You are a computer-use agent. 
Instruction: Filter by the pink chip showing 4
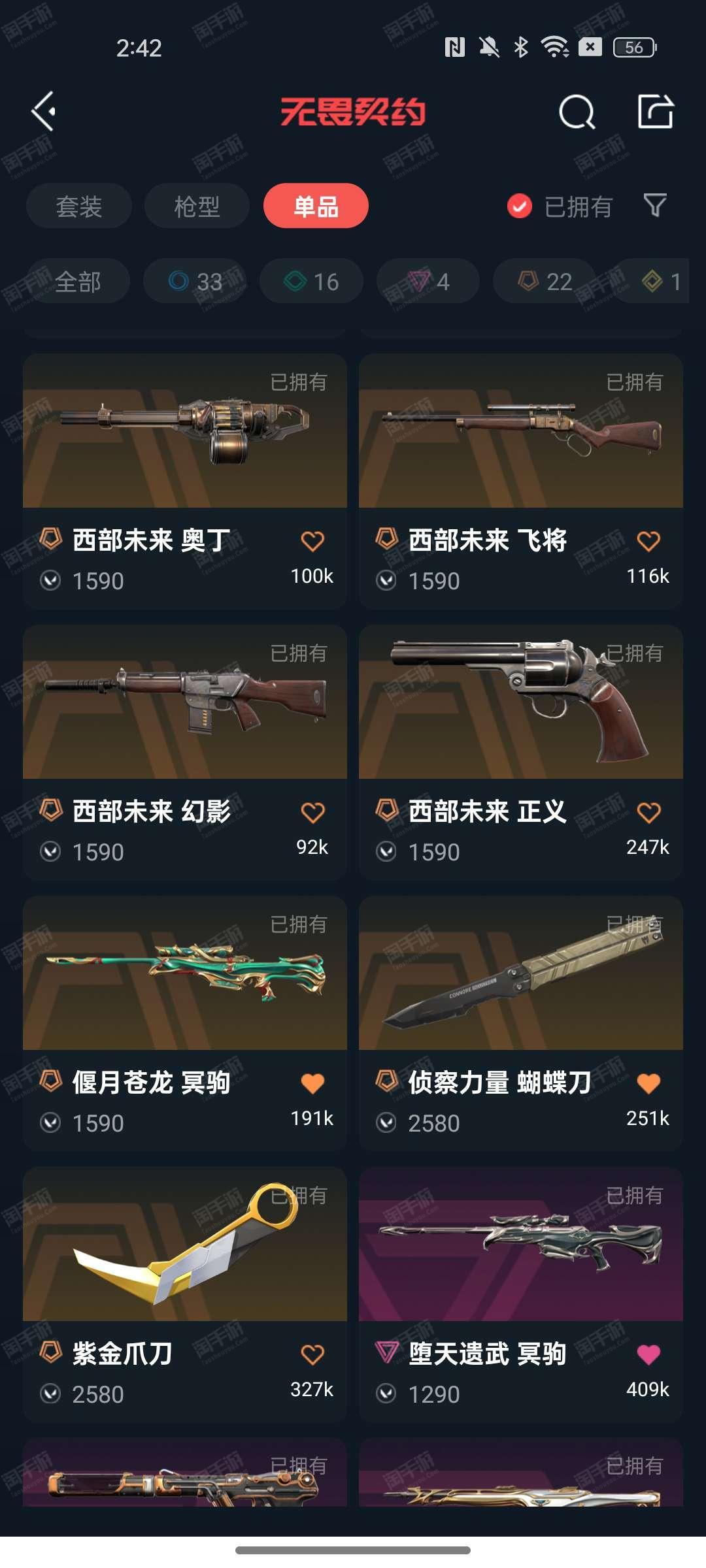(428, 282)
